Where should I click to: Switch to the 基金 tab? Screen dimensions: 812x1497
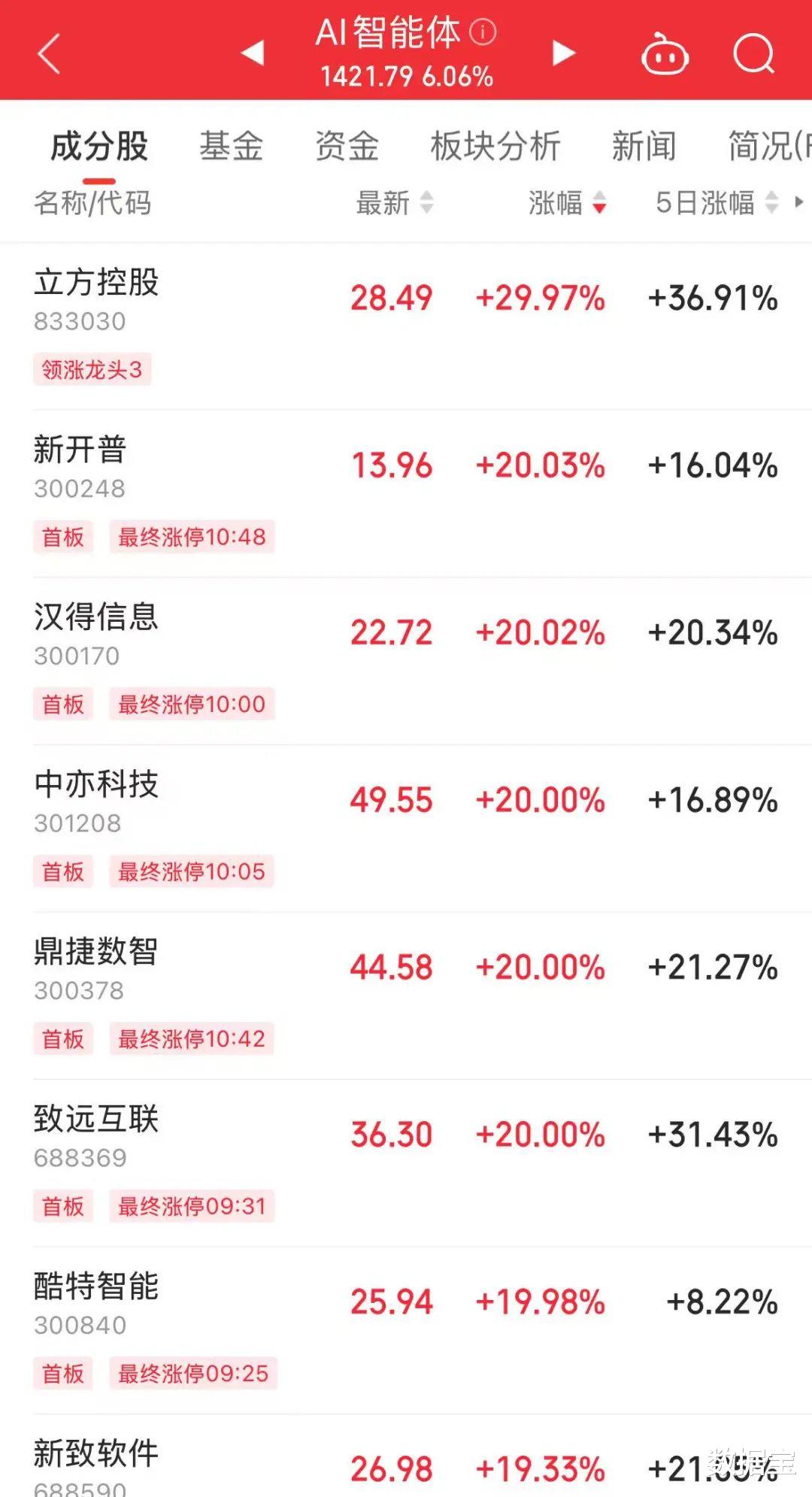click(232, 146)
